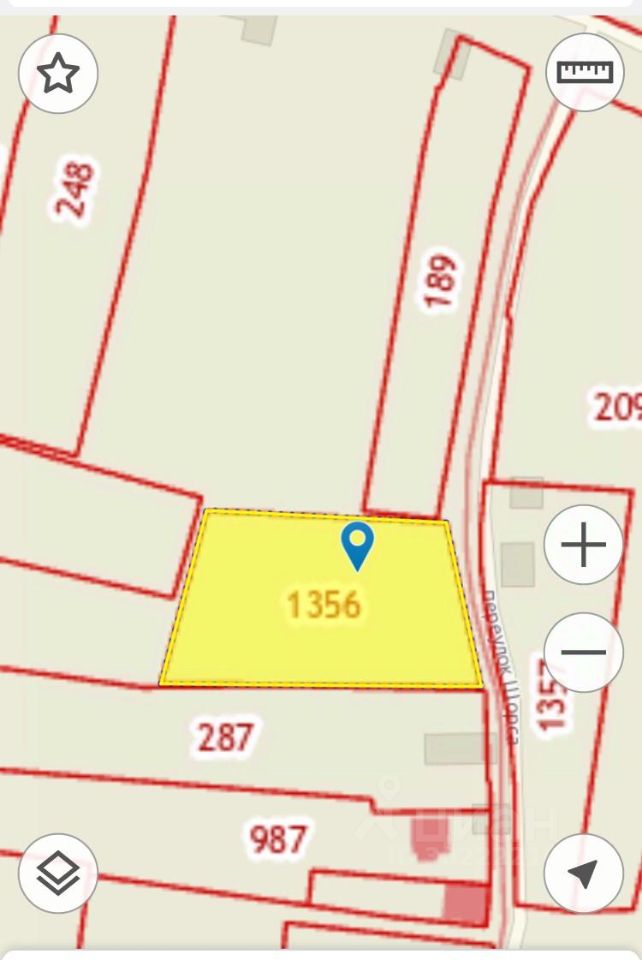Zoom out of the map
The image size is (642, 960).
(x=584, y=652)
